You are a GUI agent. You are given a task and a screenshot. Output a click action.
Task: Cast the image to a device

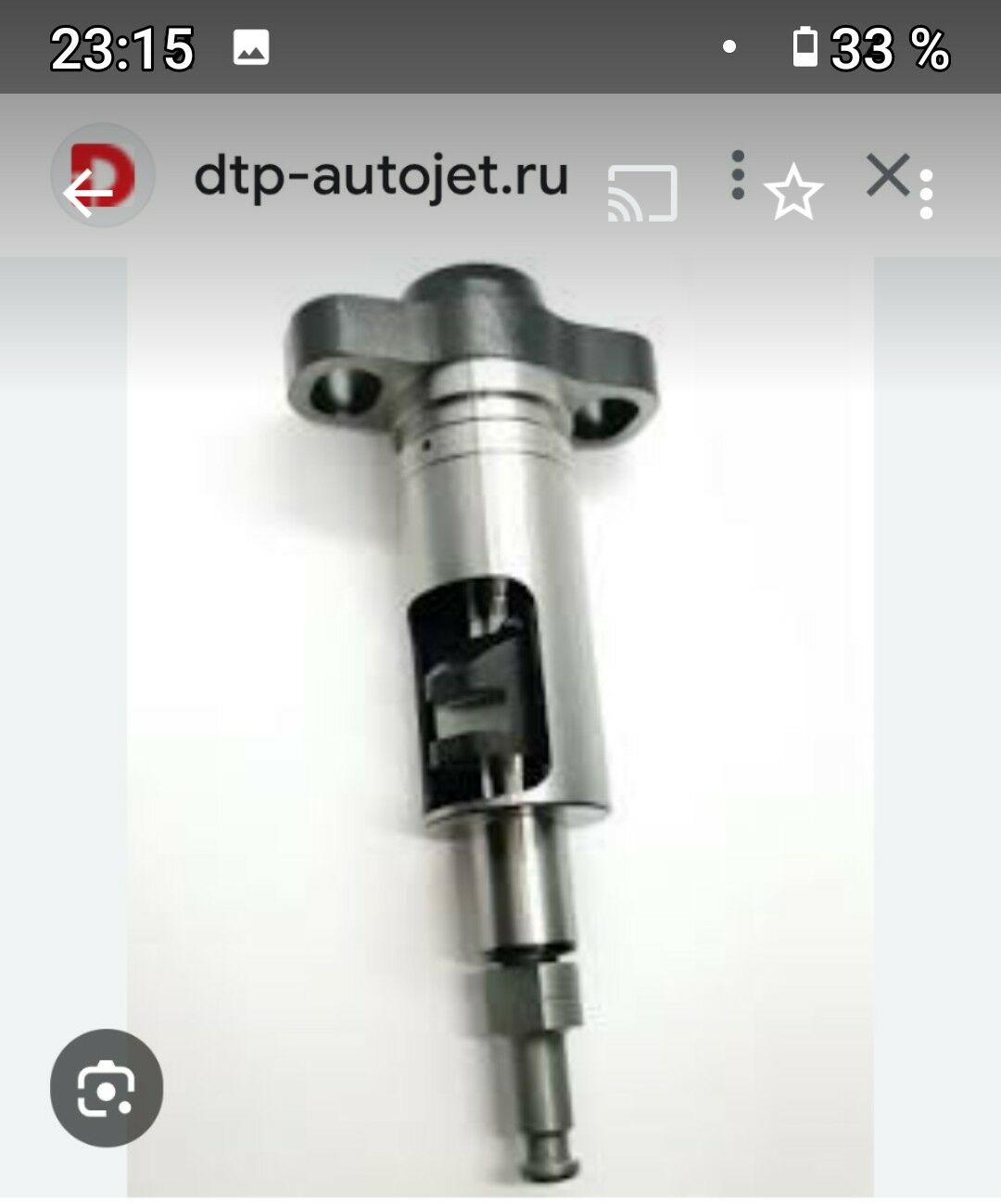tap(642, 194)
